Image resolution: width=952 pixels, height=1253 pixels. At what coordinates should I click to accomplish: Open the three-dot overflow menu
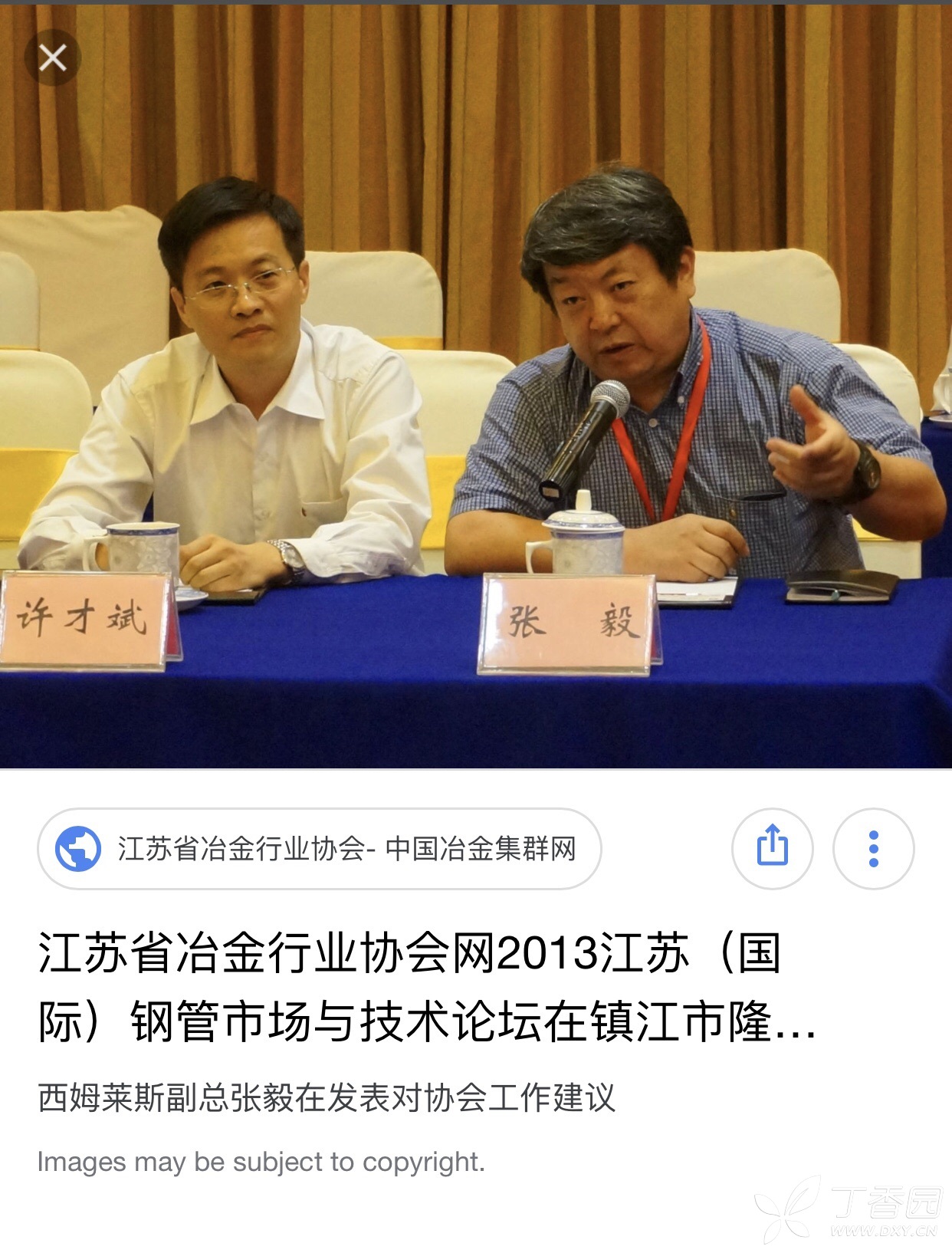pyautogui.click(x=873, y=848)
